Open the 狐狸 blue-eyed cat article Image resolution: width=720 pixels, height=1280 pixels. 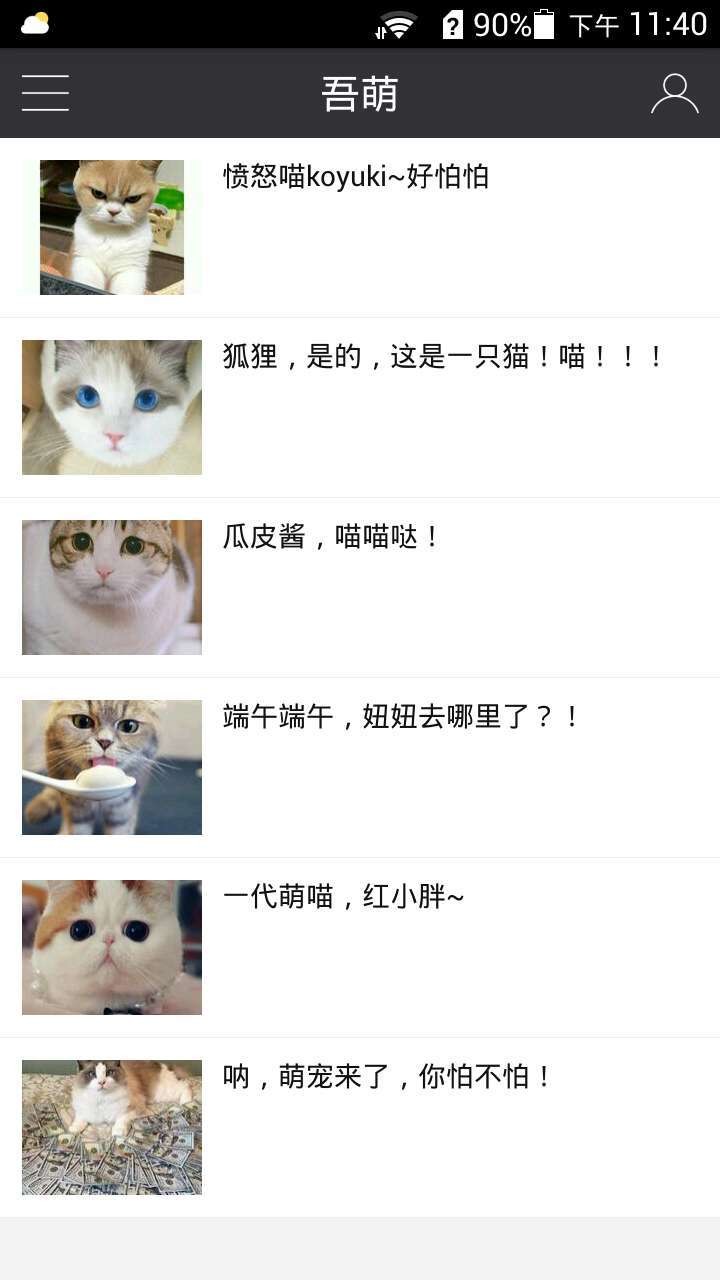coord(440,360)
